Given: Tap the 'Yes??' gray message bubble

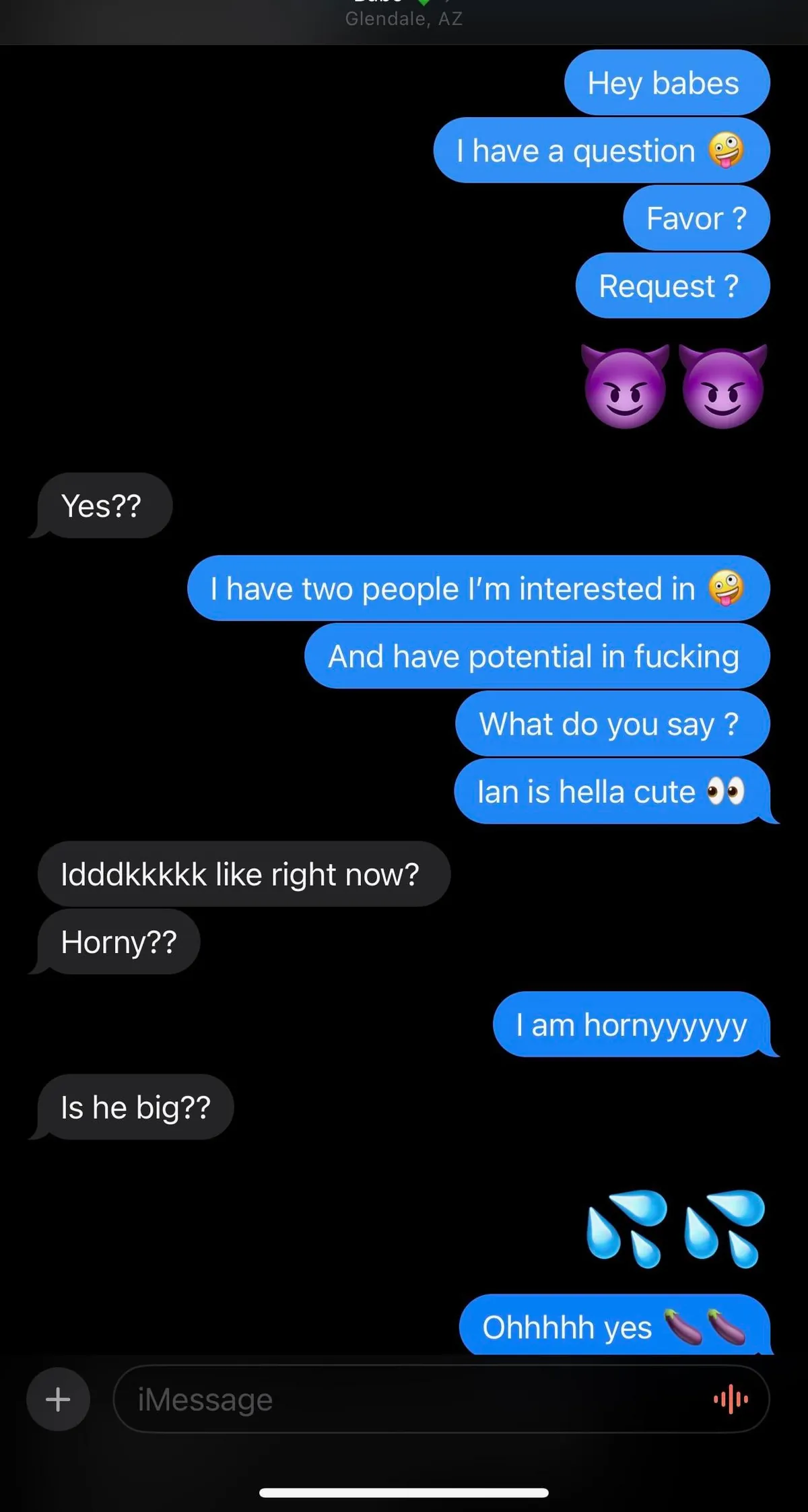Looking at the screenshot, I should click(101, 506).
